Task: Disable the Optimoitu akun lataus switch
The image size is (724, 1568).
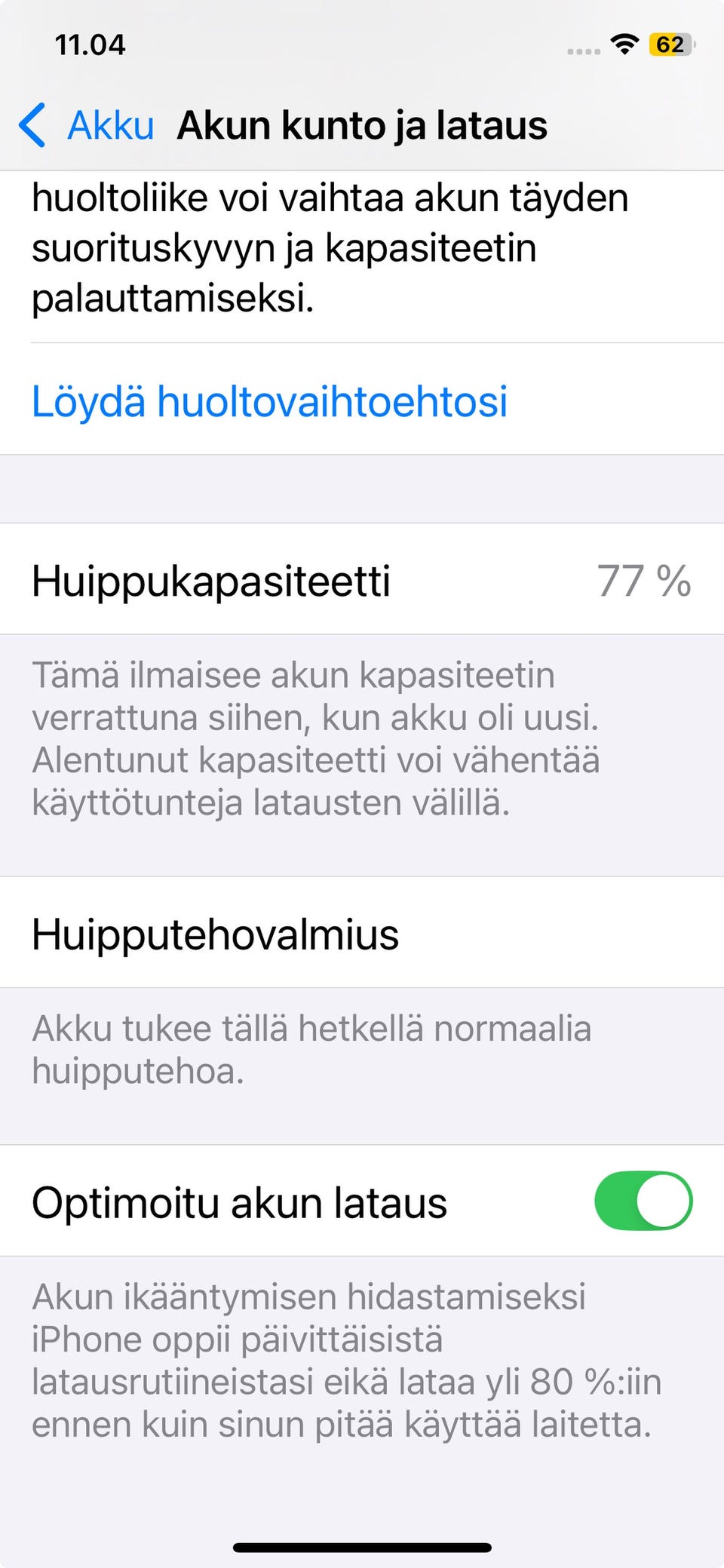Action: click(x=643, y=1201)
